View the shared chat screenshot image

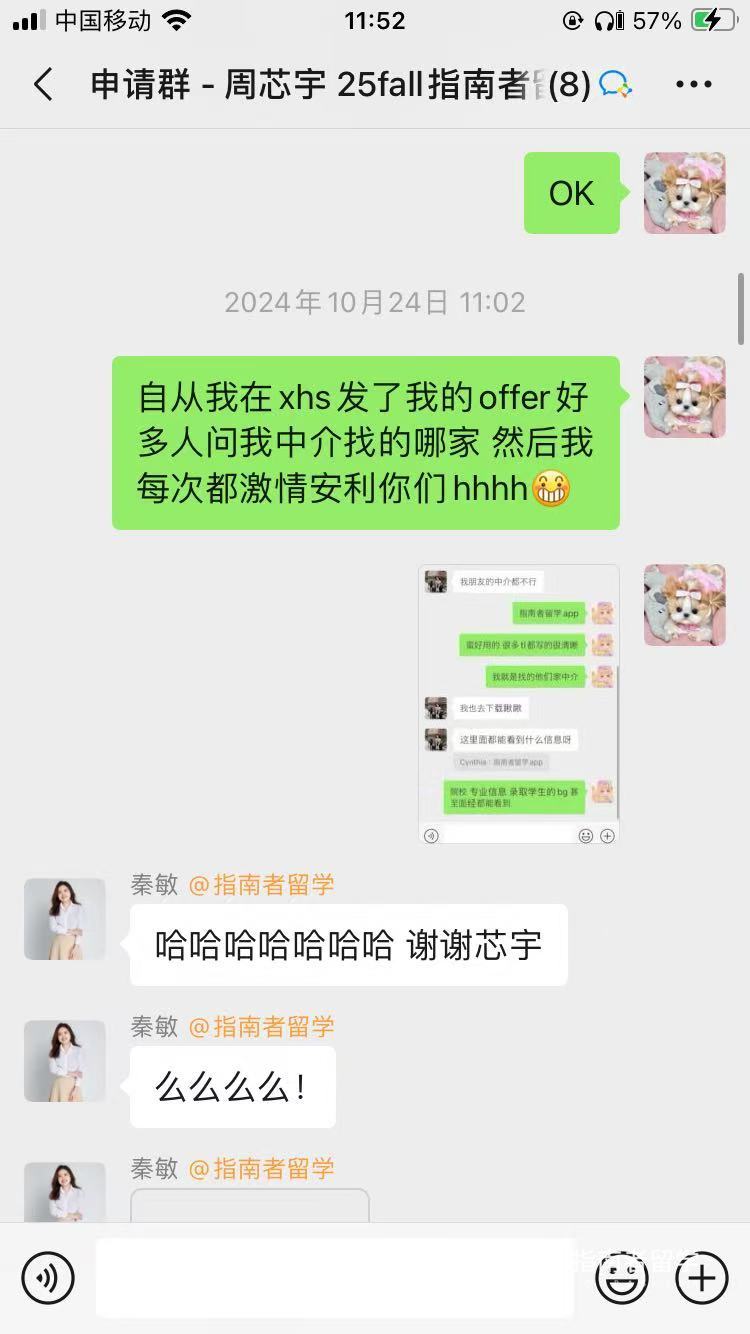518,704
